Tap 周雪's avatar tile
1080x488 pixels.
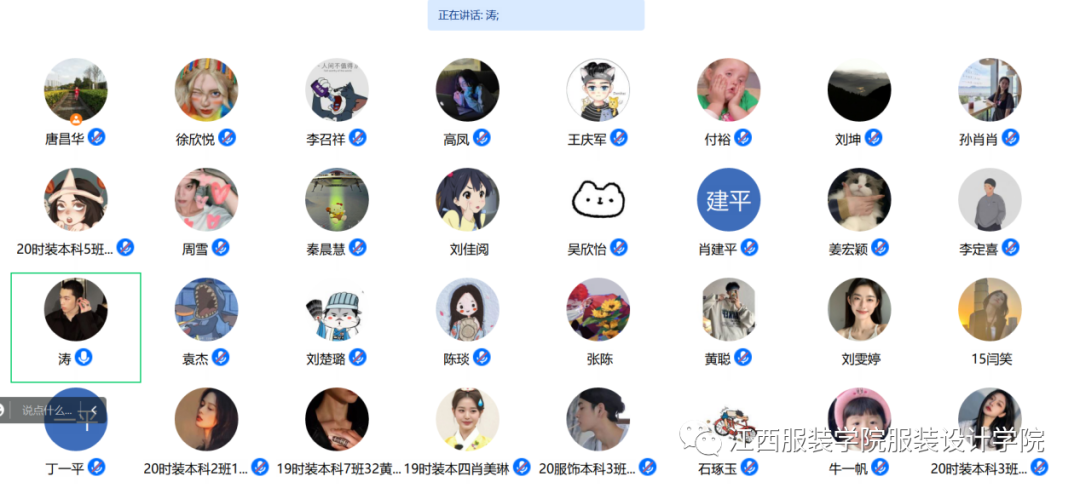point(206,200)
